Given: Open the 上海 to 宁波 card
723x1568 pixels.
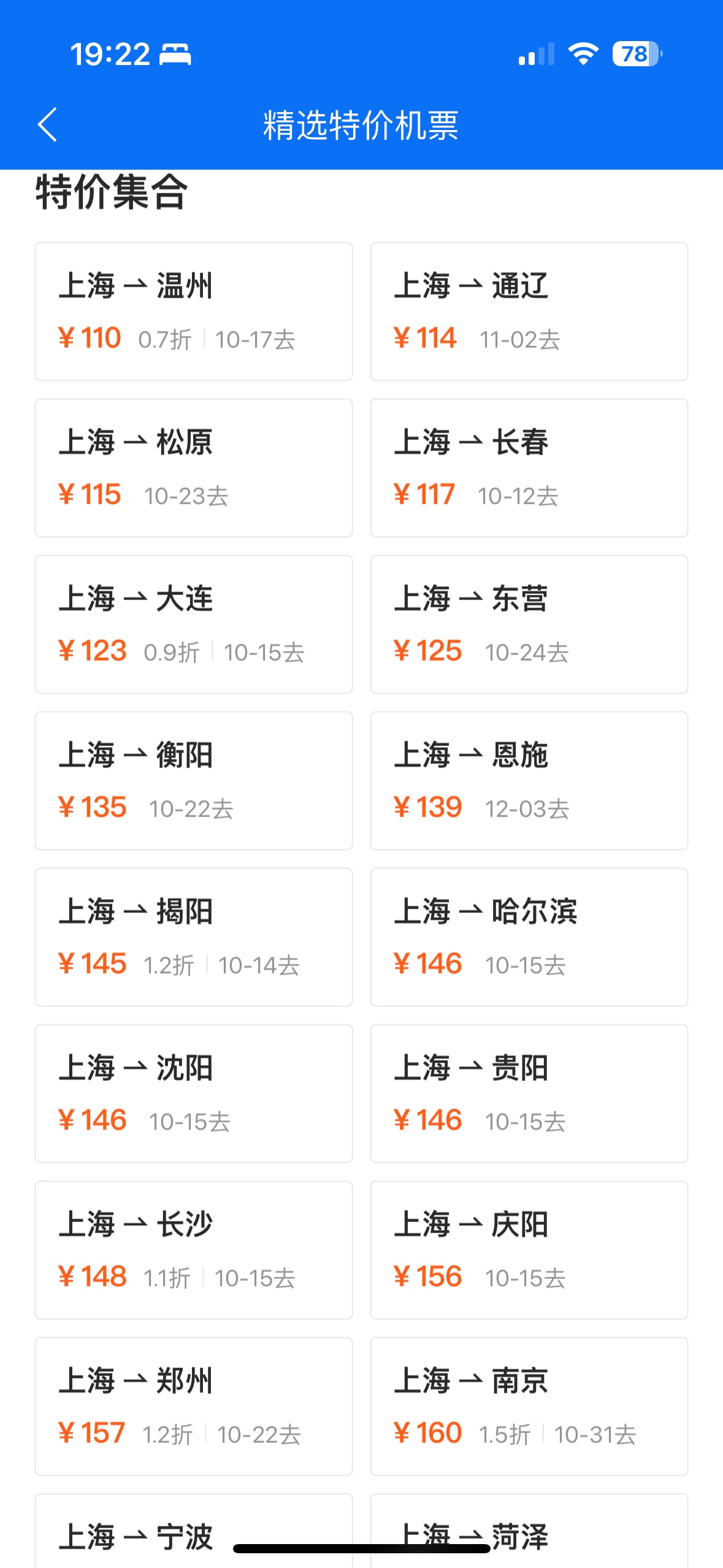Looking at the screenshot, I should 194,1531.
